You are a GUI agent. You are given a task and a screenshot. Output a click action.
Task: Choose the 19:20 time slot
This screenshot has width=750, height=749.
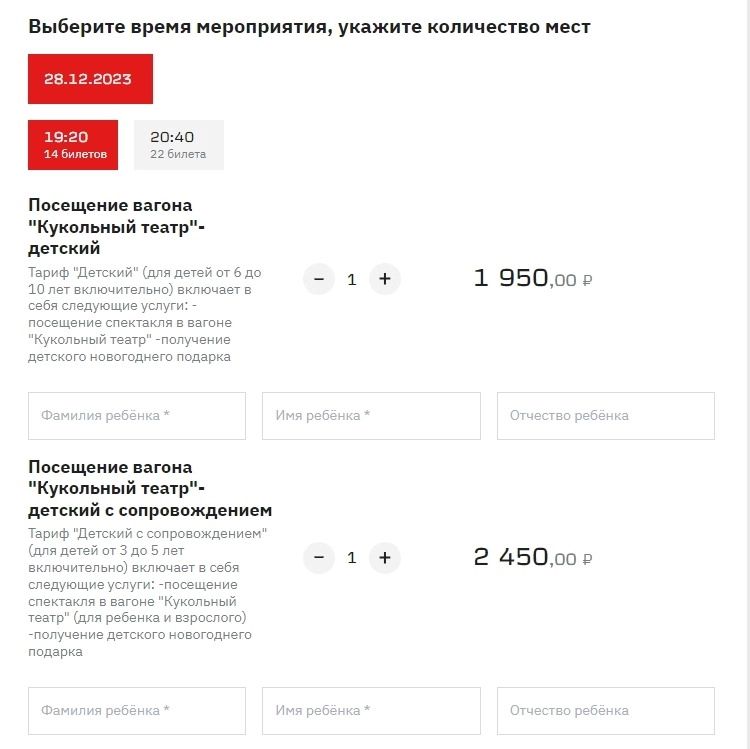click(x=72, y=145)
